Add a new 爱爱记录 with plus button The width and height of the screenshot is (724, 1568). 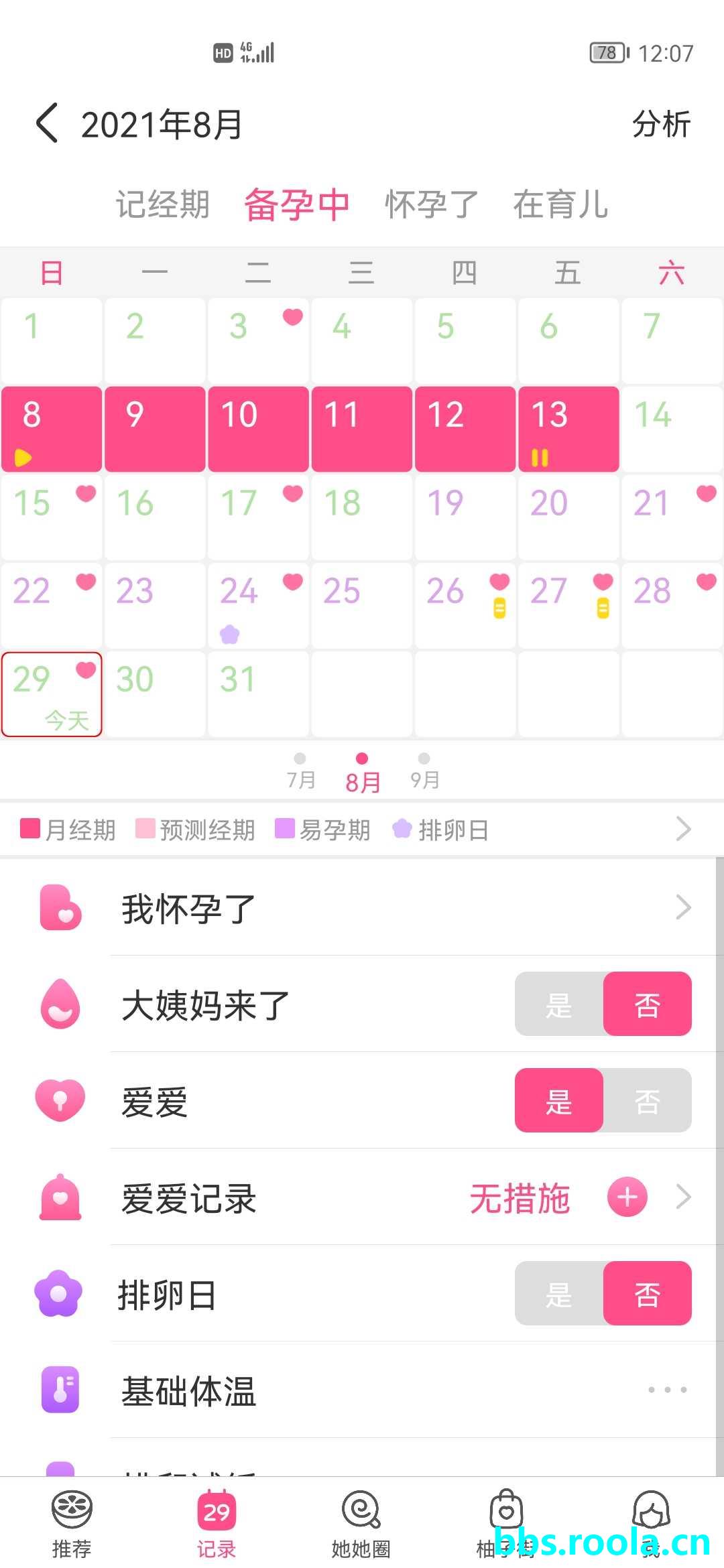pyautogui.click(x=627, y=1197)
